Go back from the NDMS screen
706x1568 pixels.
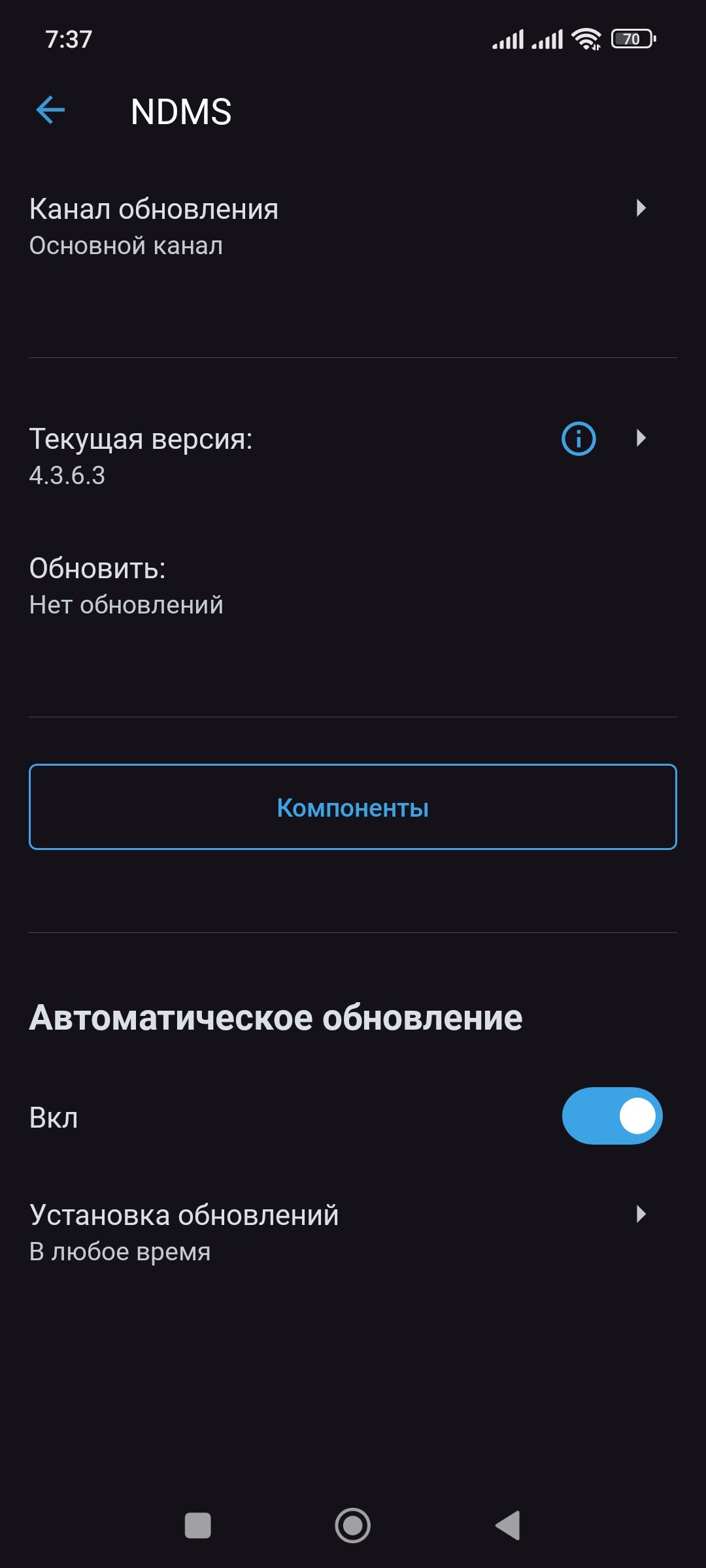pos(50,110)
